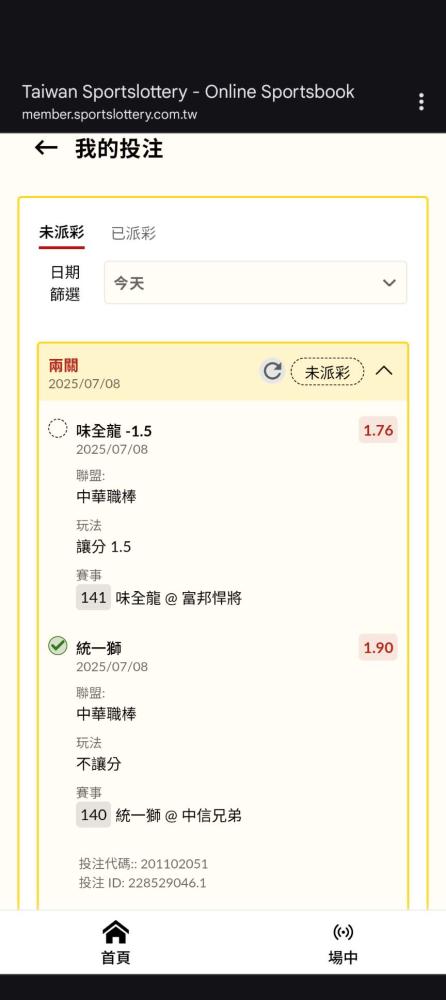Open the 日期篩選 dropdown showing 今天
The image size is (446, 1000).
point(255,283)
